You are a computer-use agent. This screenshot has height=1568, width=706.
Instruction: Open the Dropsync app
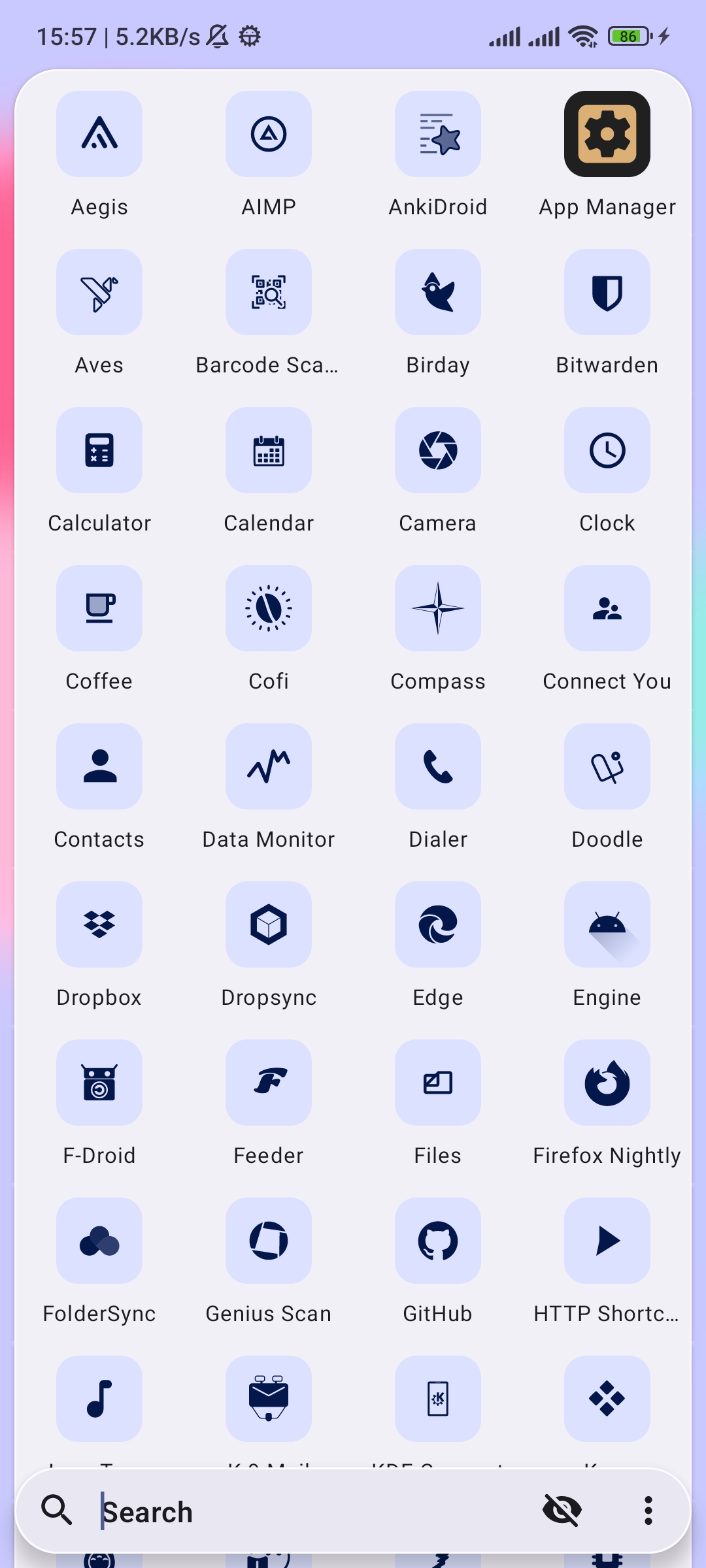click(268, 925)
